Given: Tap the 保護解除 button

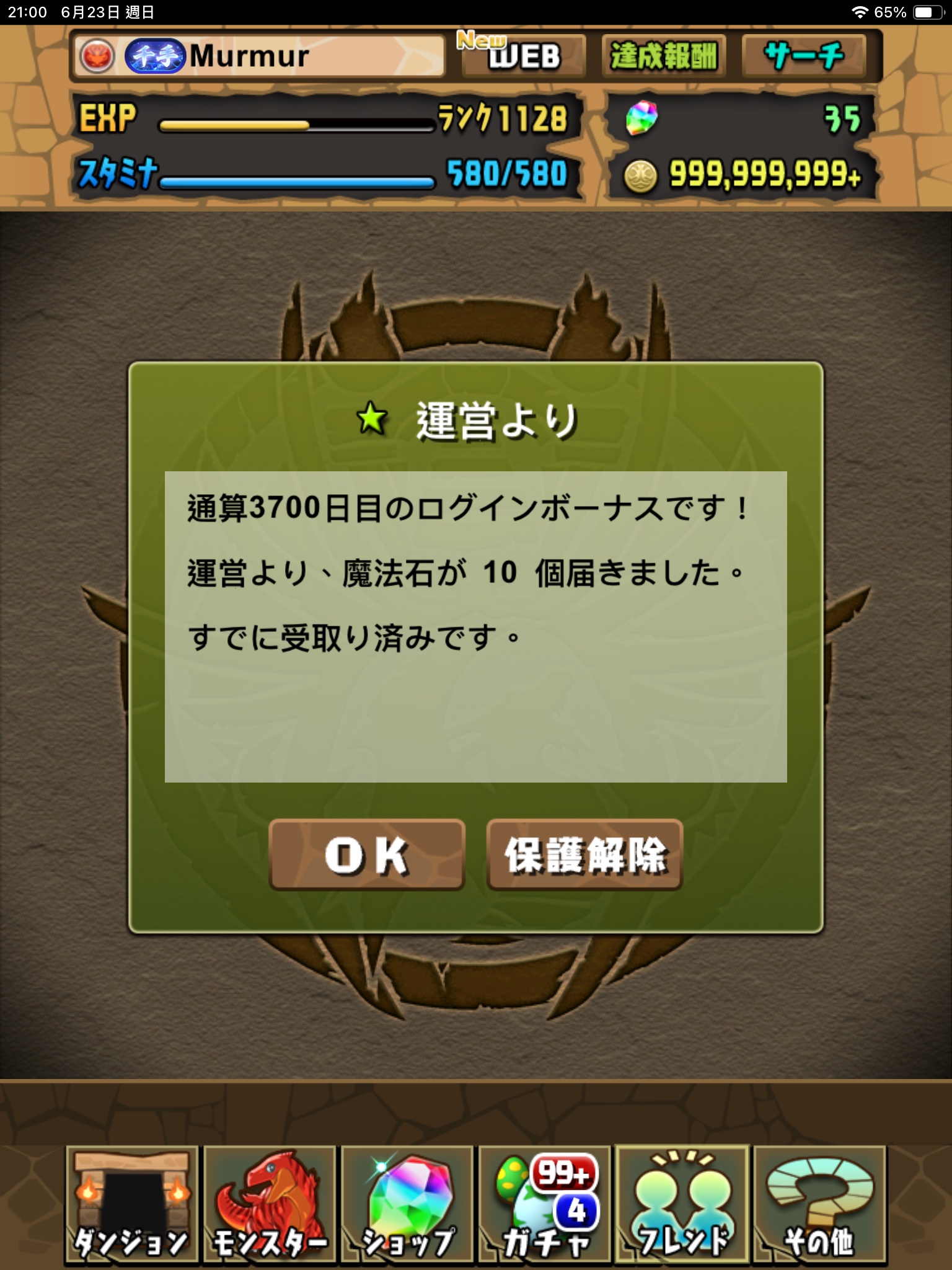Looking at the screenshot, I should (x=584, y=855).
